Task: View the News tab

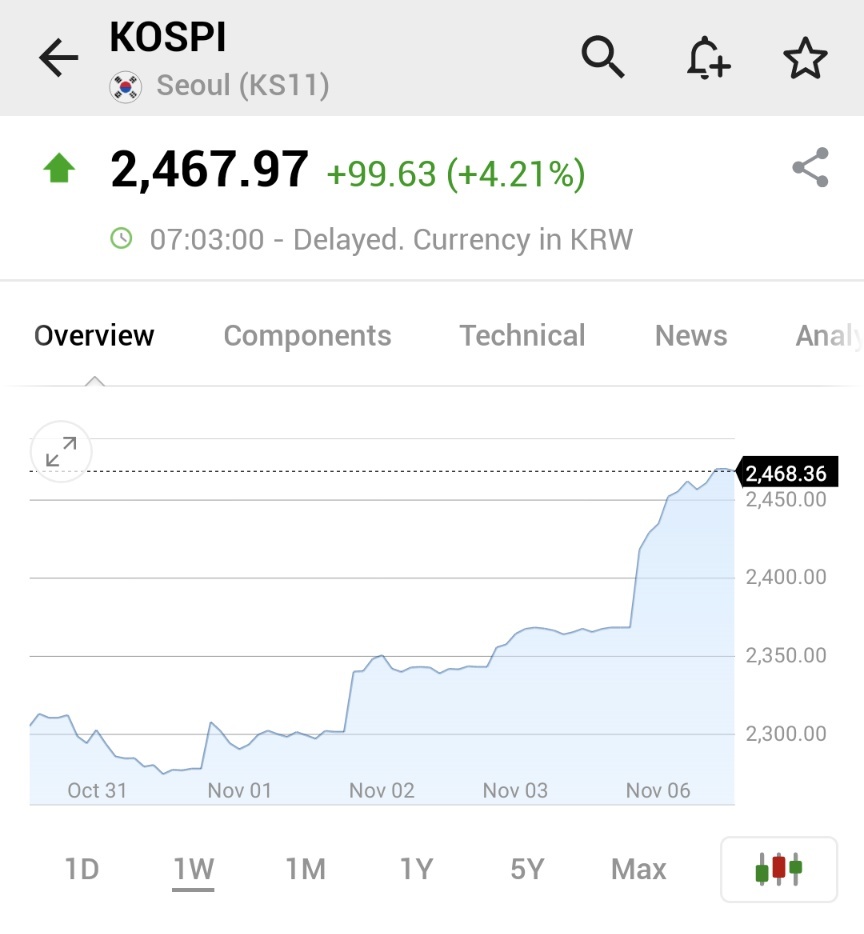Action: (691, 336)
